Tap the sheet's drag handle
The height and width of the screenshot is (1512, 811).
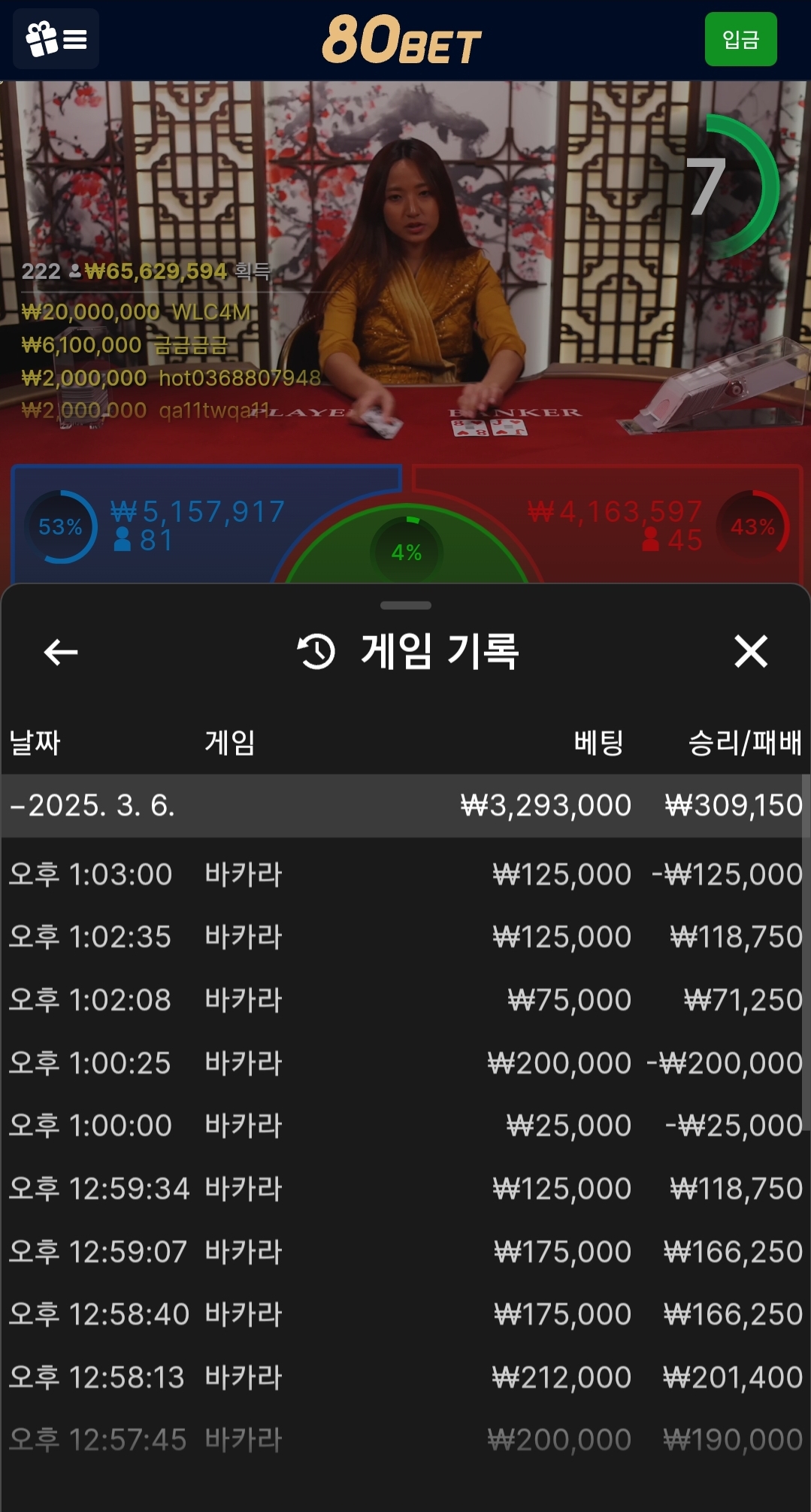pos(405,605)
